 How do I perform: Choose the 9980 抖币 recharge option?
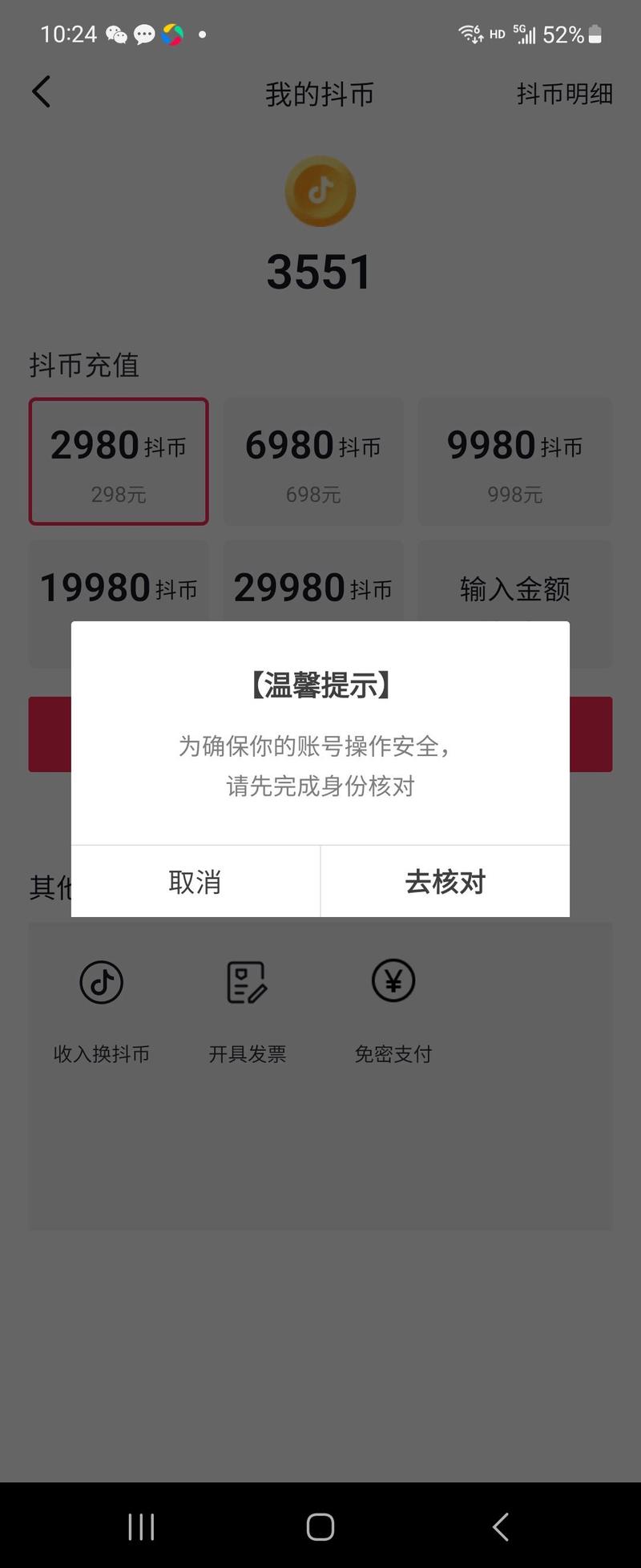tap(514, 461)
